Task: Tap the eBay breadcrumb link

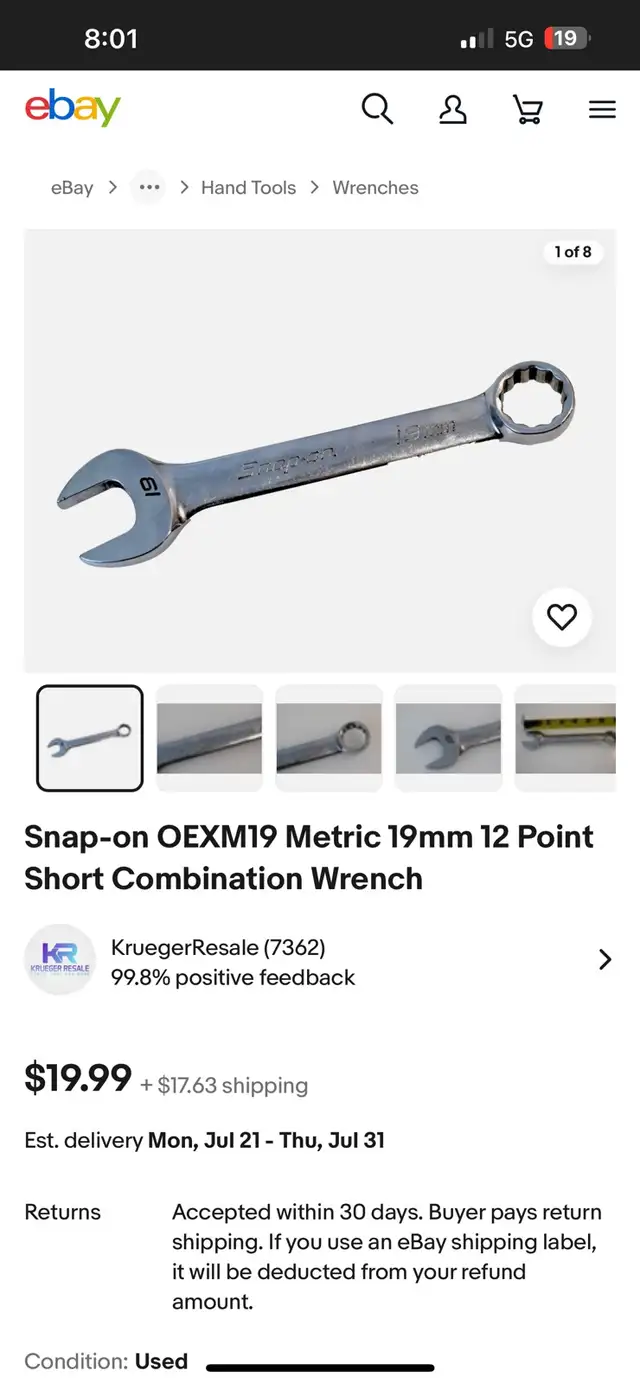Action: pos(72,187)
